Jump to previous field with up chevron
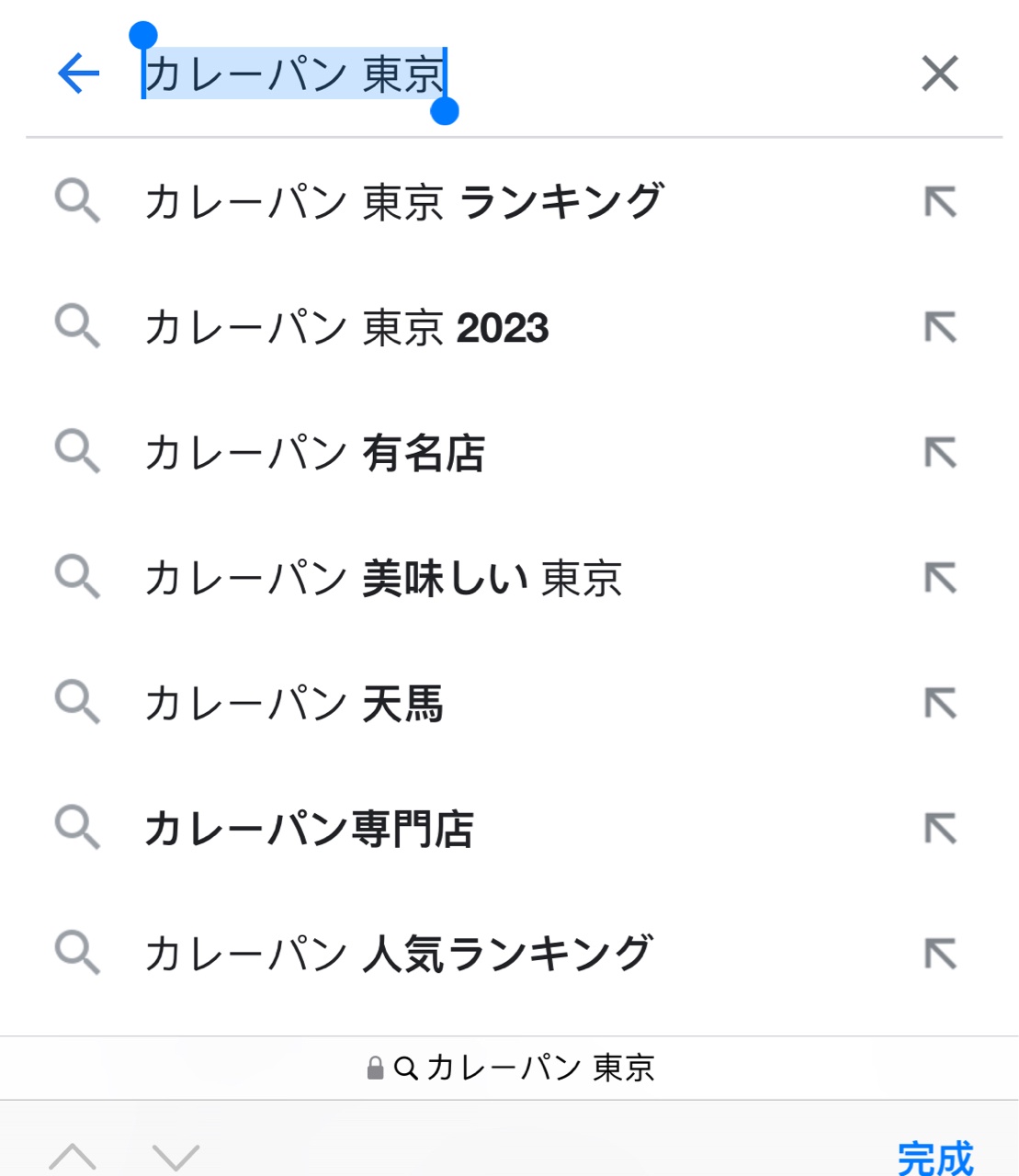This screenshot has width=1019, height=1176. [x=73, y=1157]
